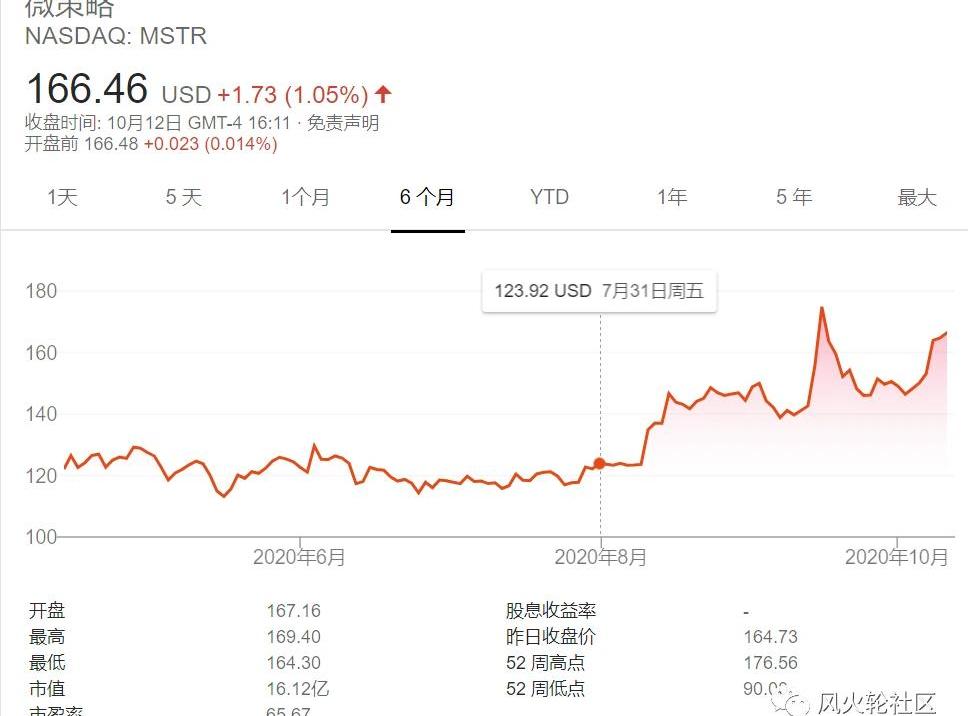This screenshot has width=968, height=716.
Task: Show the YTD chart range
Action: pos(549,197)
